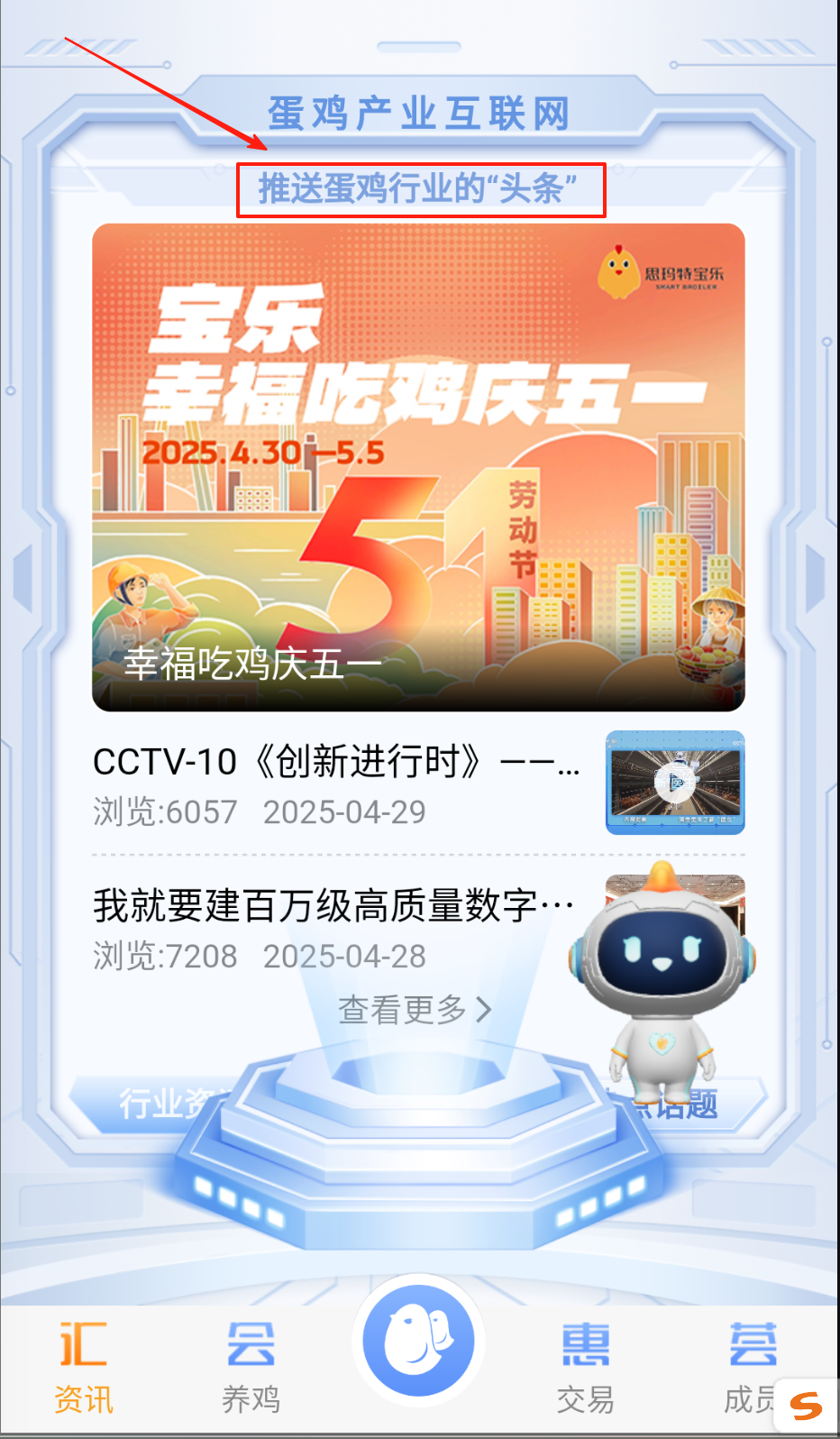Screen dimensions: 840x1439
Task: Play the CCTV-10 video thumbnail
Action: (x=675, y=782)
